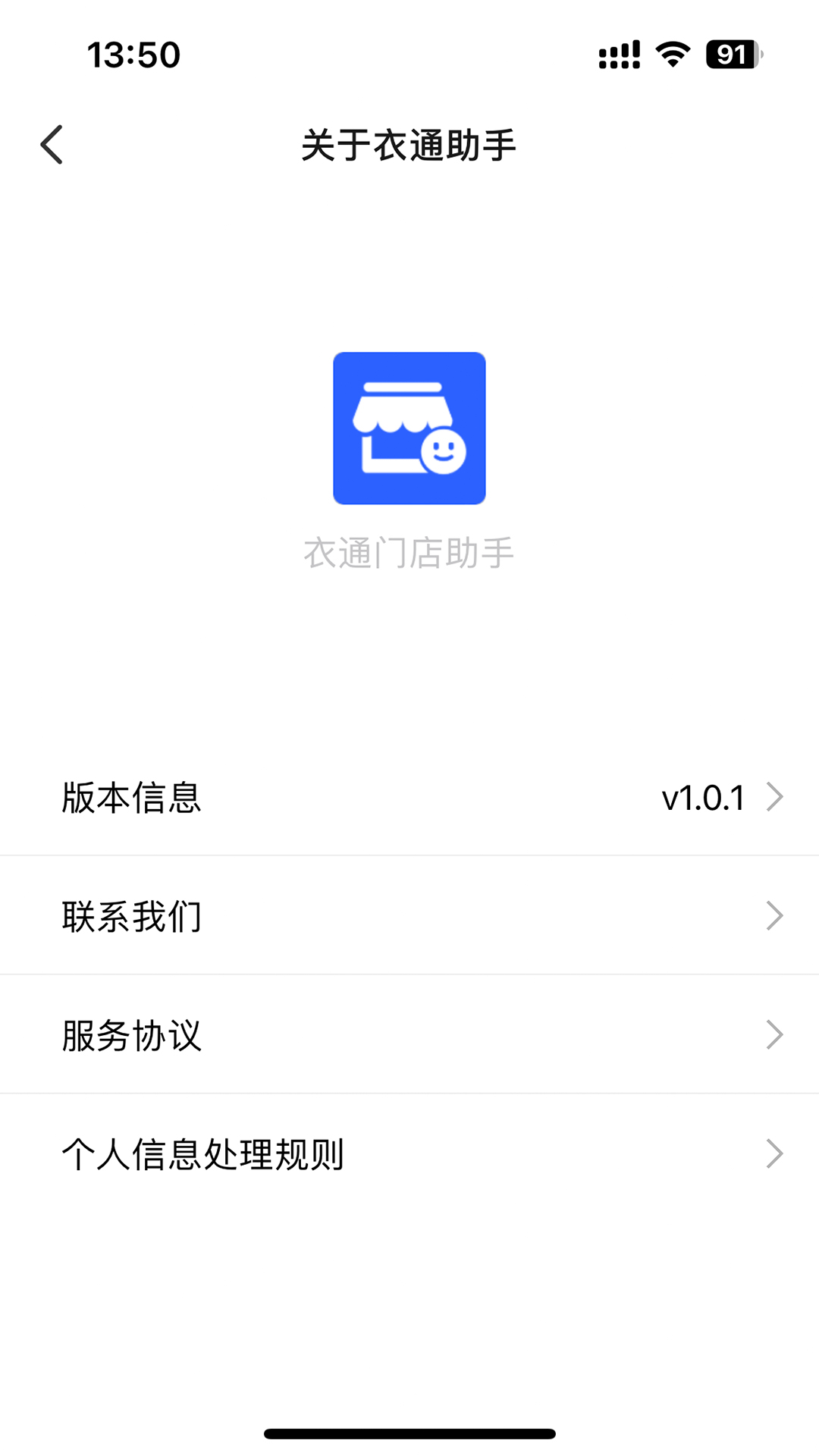819x1456 pixels.
Task: Tap the 关于衣通助手 page title
Action: click(409, 144)
